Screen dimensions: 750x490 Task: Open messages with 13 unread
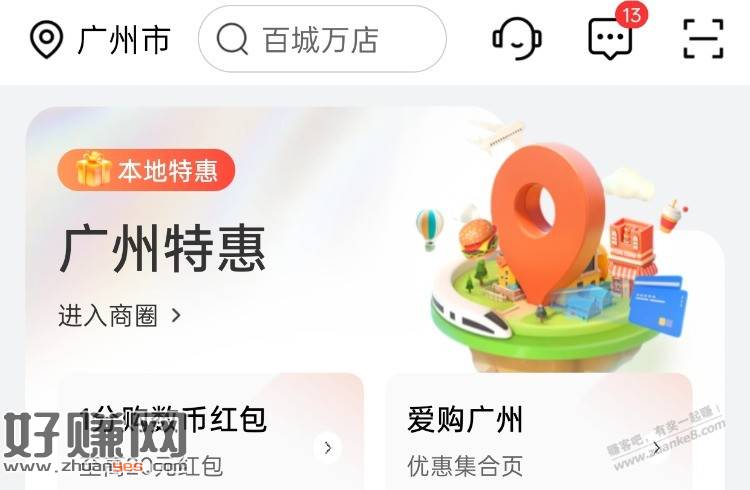click(610, 39)
